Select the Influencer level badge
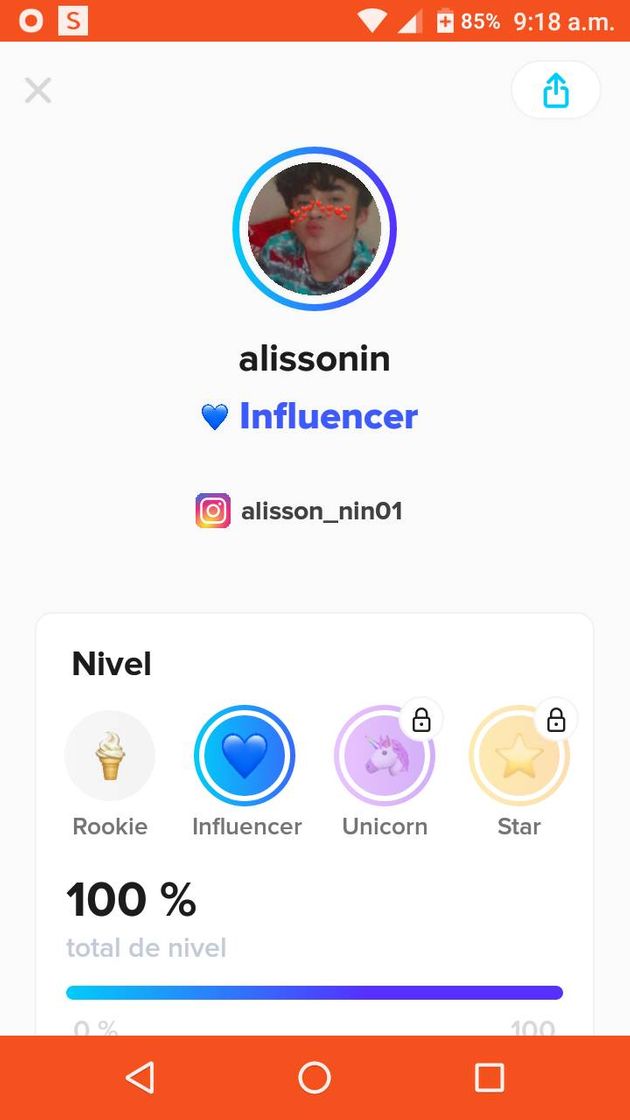Viewport: 630px width, 1120px height. pos(245,756)
